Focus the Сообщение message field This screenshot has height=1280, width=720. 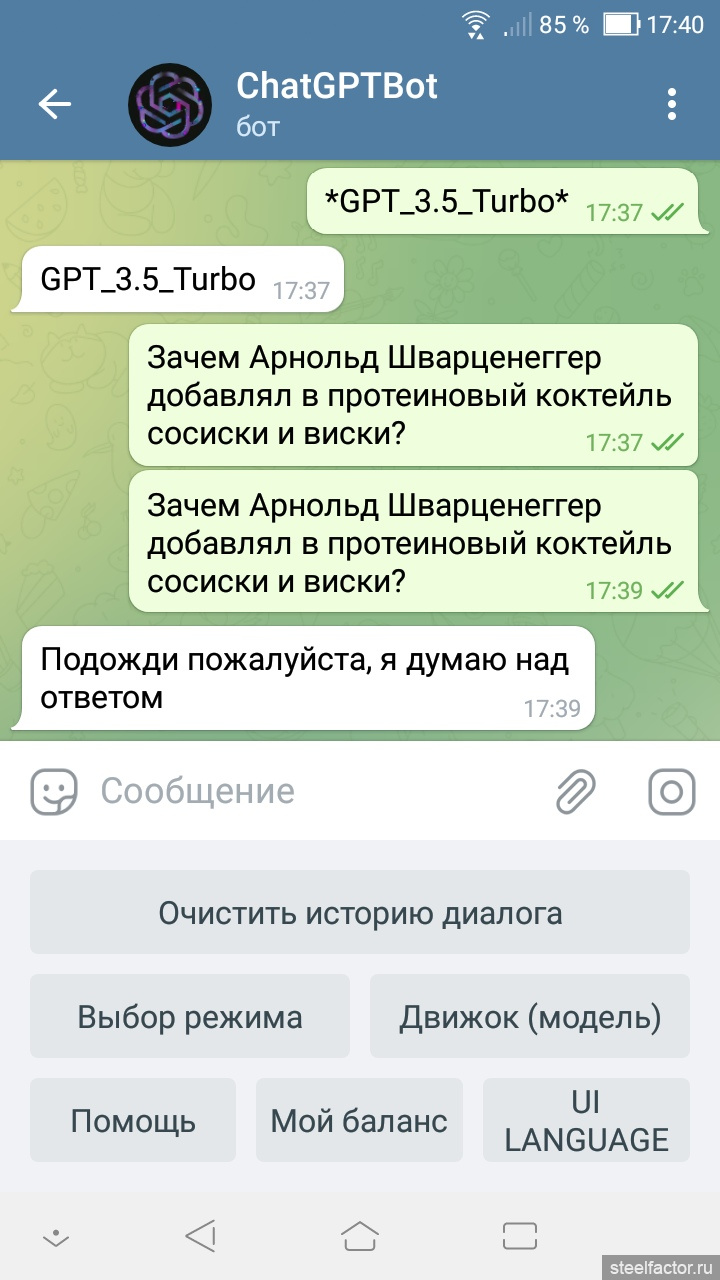(320, 791)
